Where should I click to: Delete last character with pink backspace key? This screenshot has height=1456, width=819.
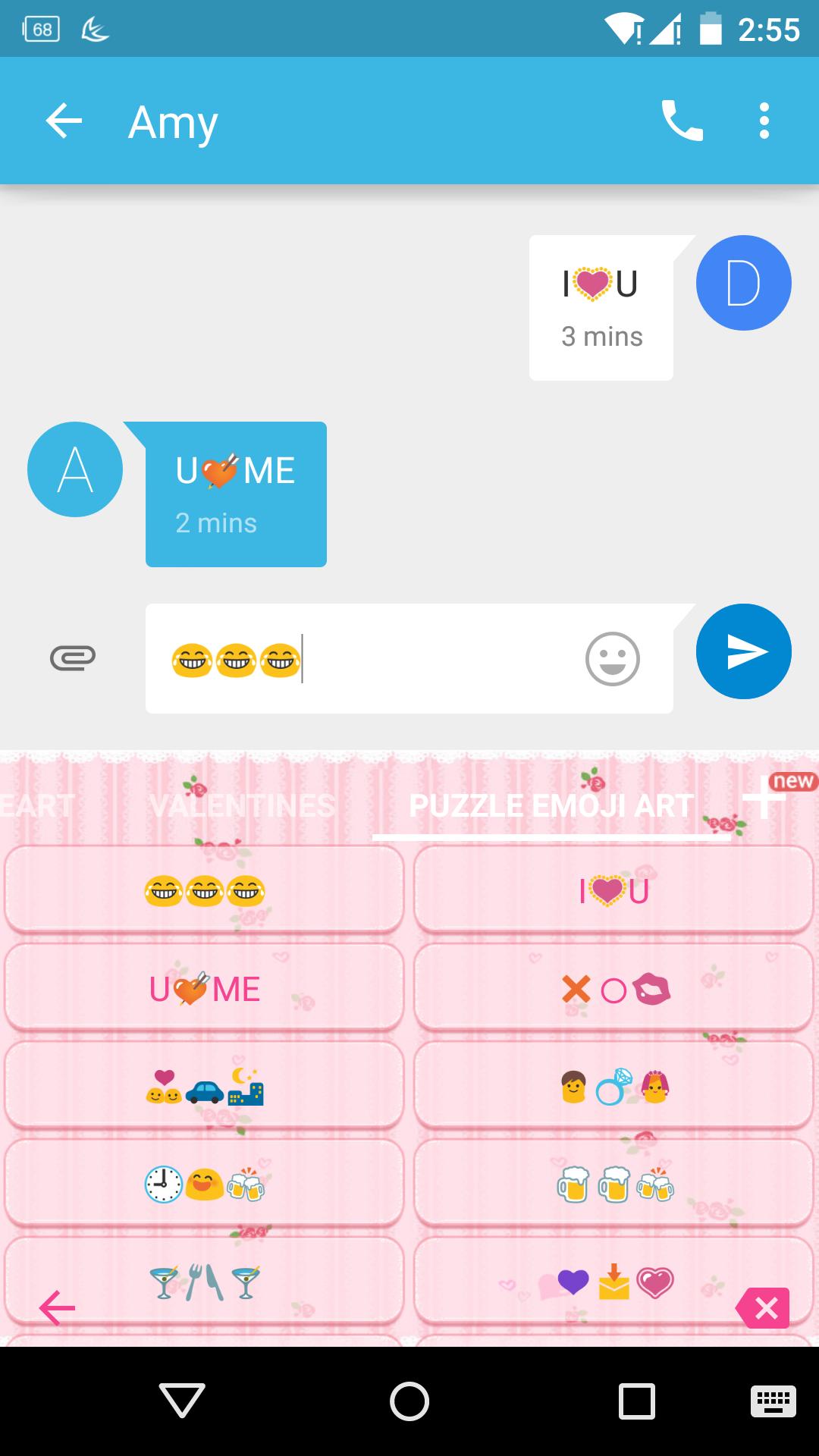click(764, 1307)
